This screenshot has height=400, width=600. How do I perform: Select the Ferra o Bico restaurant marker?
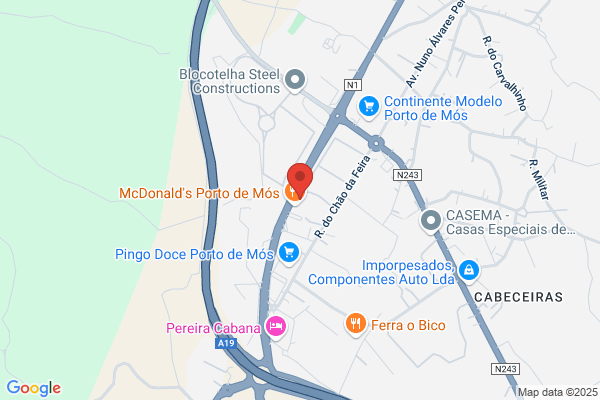pyautogui.click(x=356, y=324)
